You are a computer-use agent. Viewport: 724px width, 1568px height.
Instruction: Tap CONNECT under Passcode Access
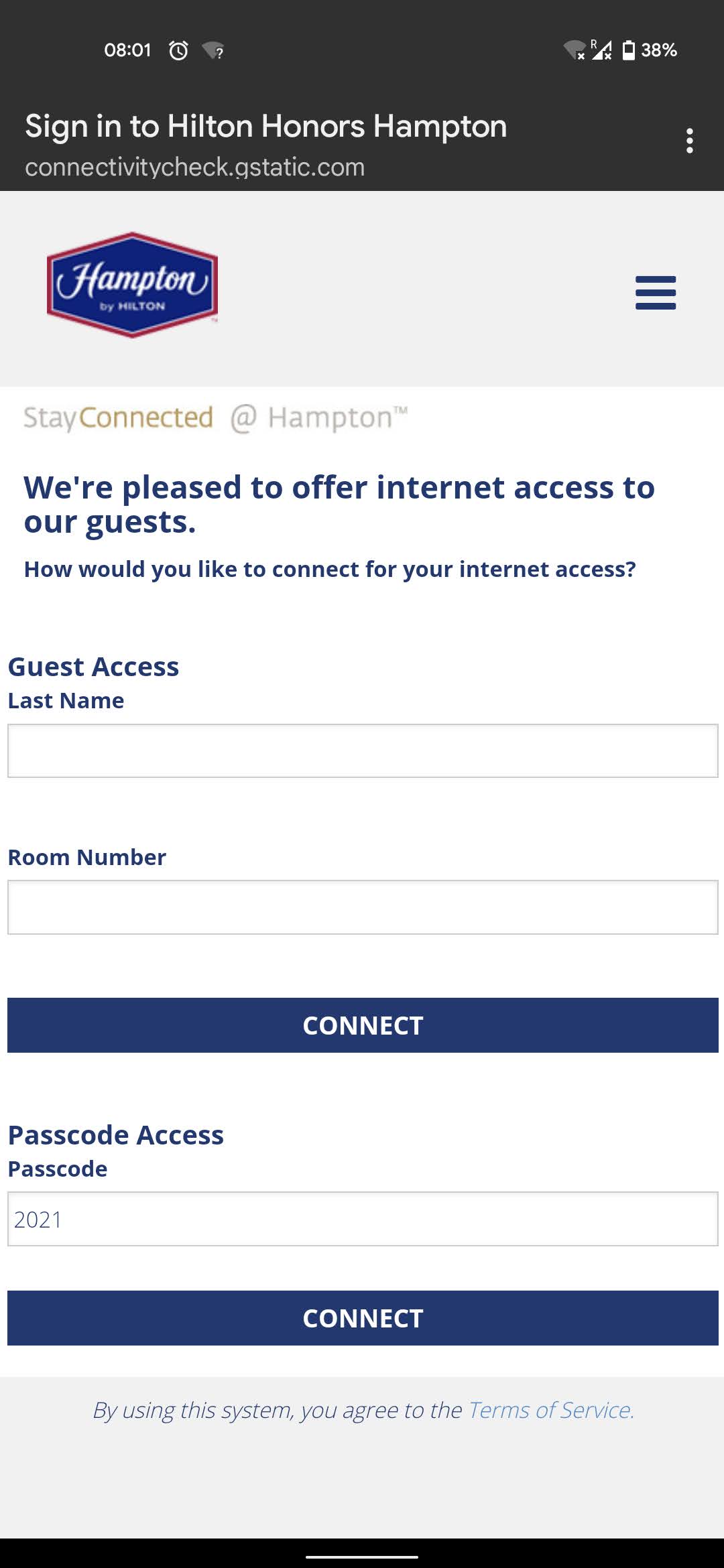coord(363,1318)
